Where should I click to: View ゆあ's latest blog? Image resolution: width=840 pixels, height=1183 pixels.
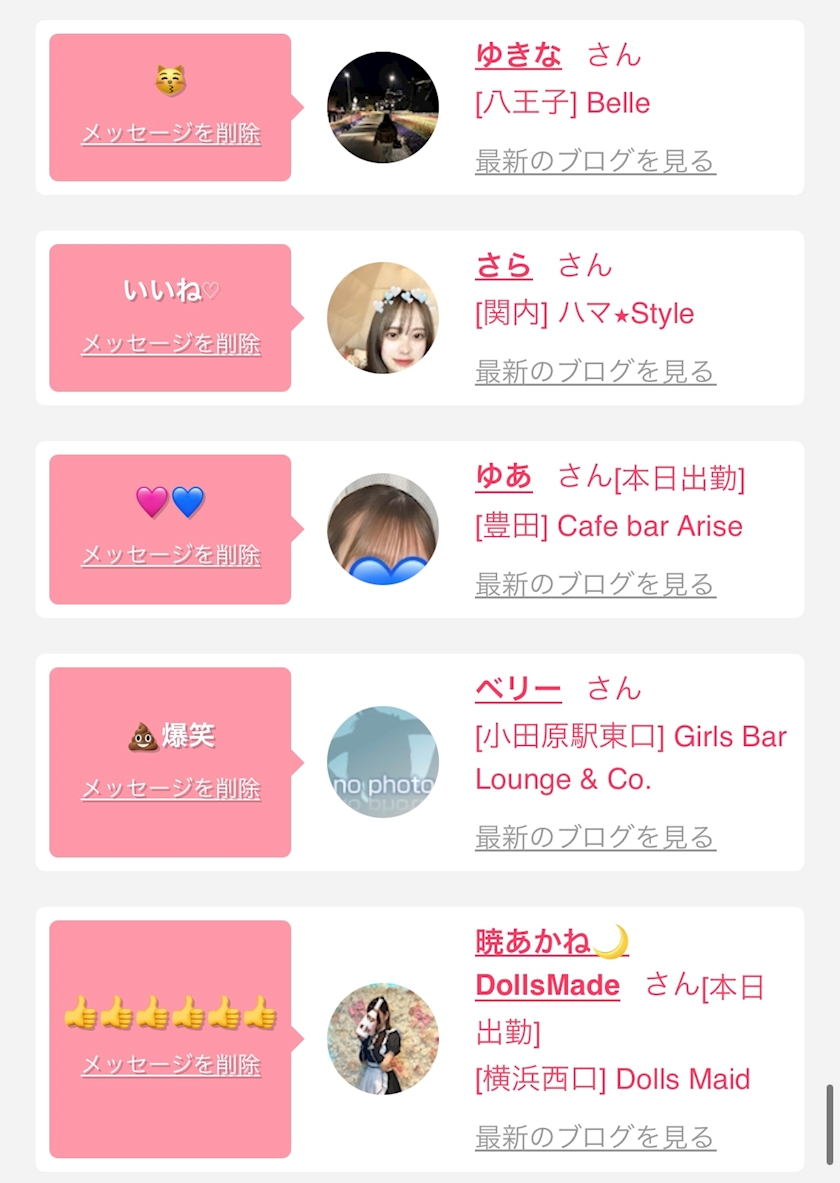tap(595, 584)
